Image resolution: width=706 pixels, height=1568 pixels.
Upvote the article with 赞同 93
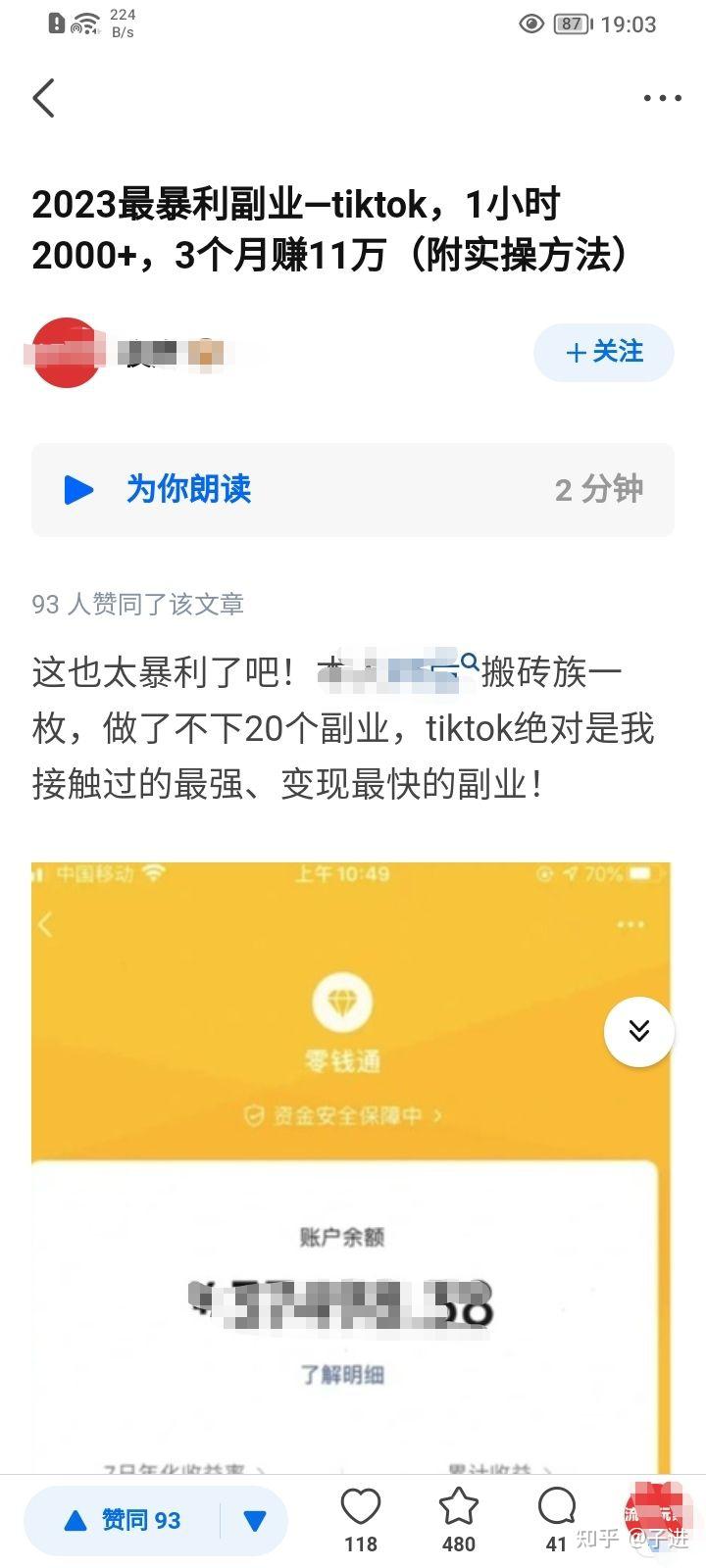pyautogui.click(x=123, y=1520)
